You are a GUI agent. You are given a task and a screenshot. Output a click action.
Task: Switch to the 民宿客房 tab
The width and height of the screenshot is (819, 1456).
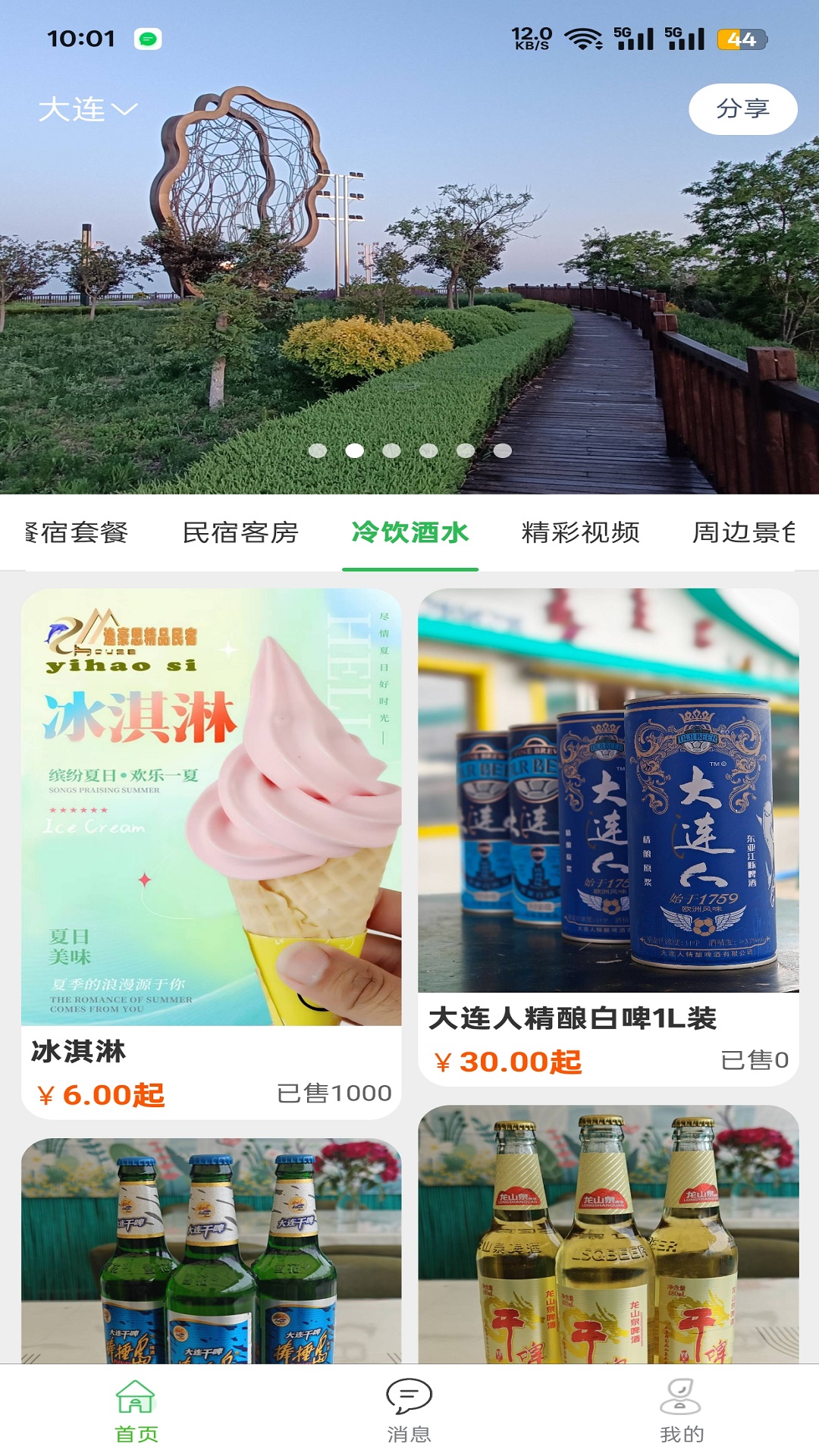(x=242, y=533)
